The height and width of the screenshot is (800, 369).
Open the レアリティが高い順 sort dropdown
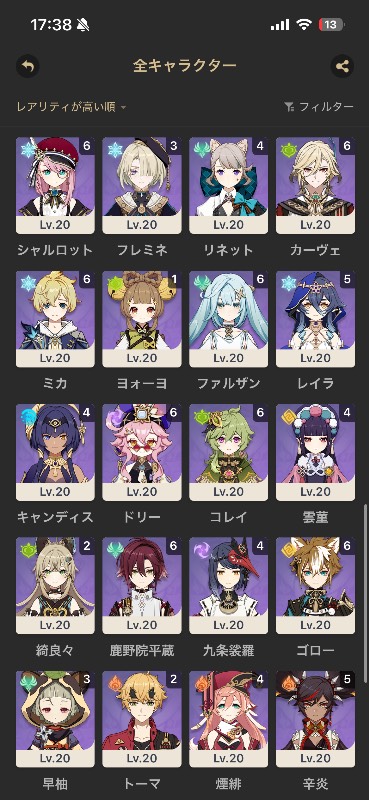[x=71, y=107]
